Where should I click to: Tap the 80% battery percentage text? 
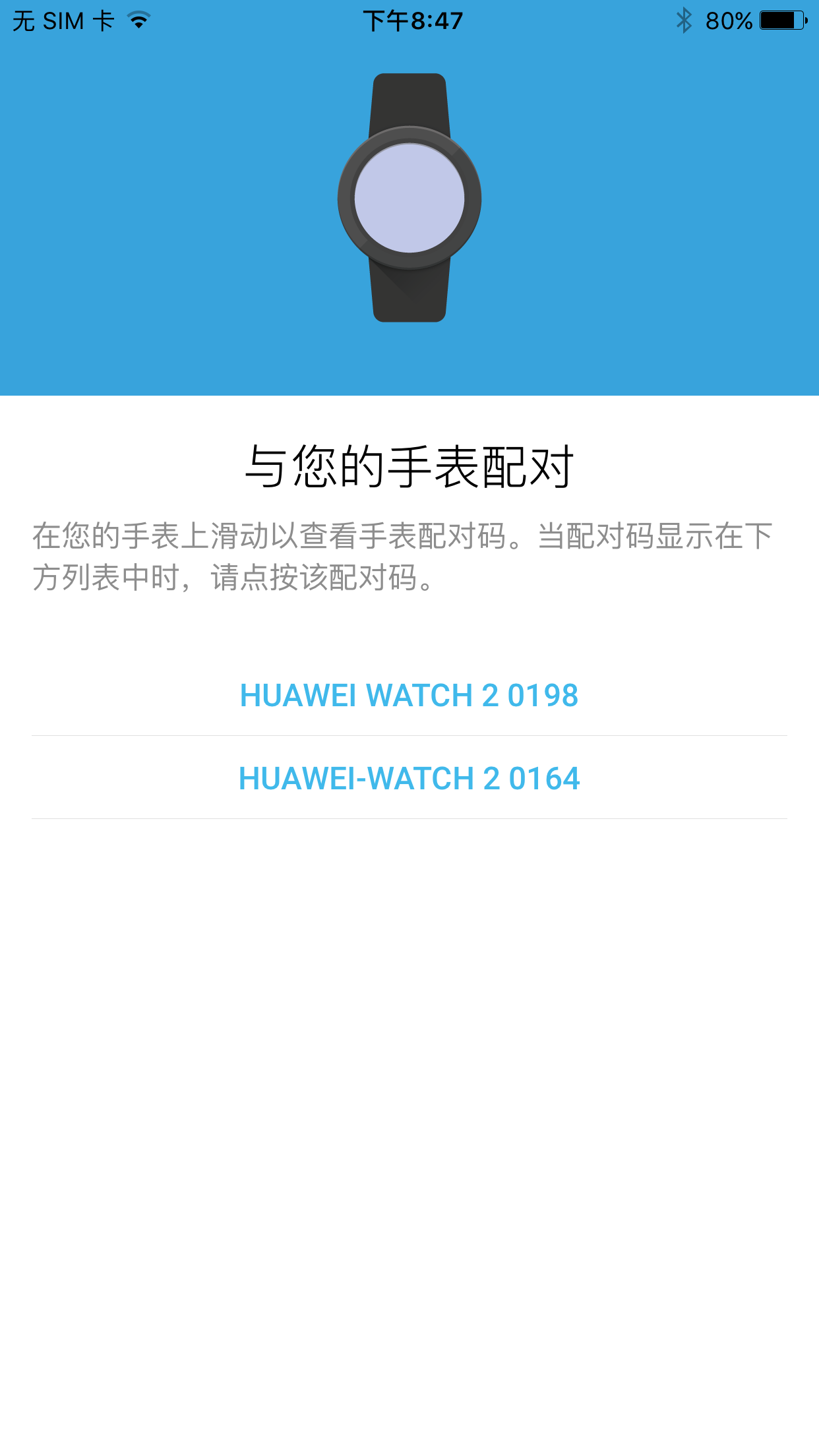(729, 20)
